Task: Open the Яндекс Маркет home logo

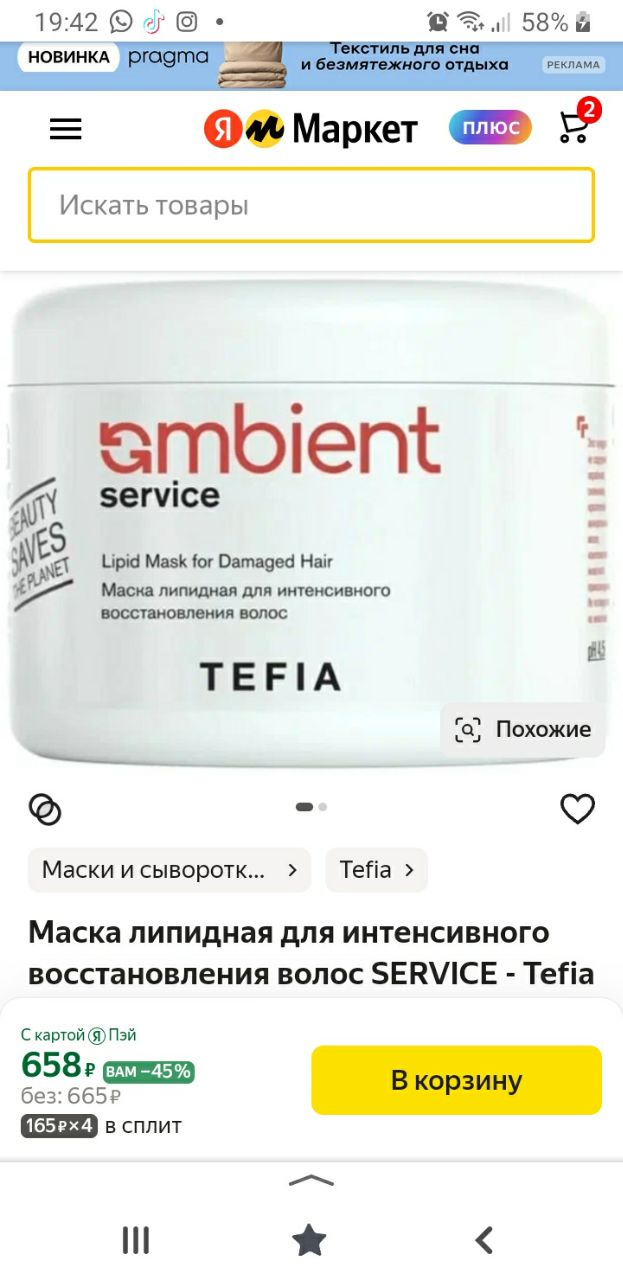Action: tap(310, 128)
